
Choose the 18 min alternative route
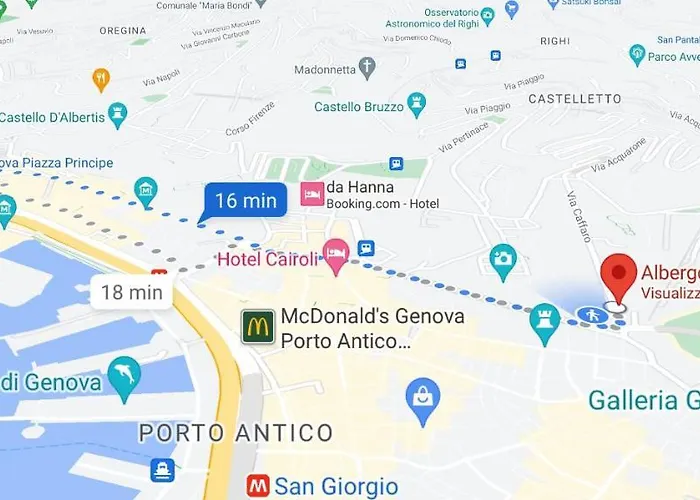[132, 292]
